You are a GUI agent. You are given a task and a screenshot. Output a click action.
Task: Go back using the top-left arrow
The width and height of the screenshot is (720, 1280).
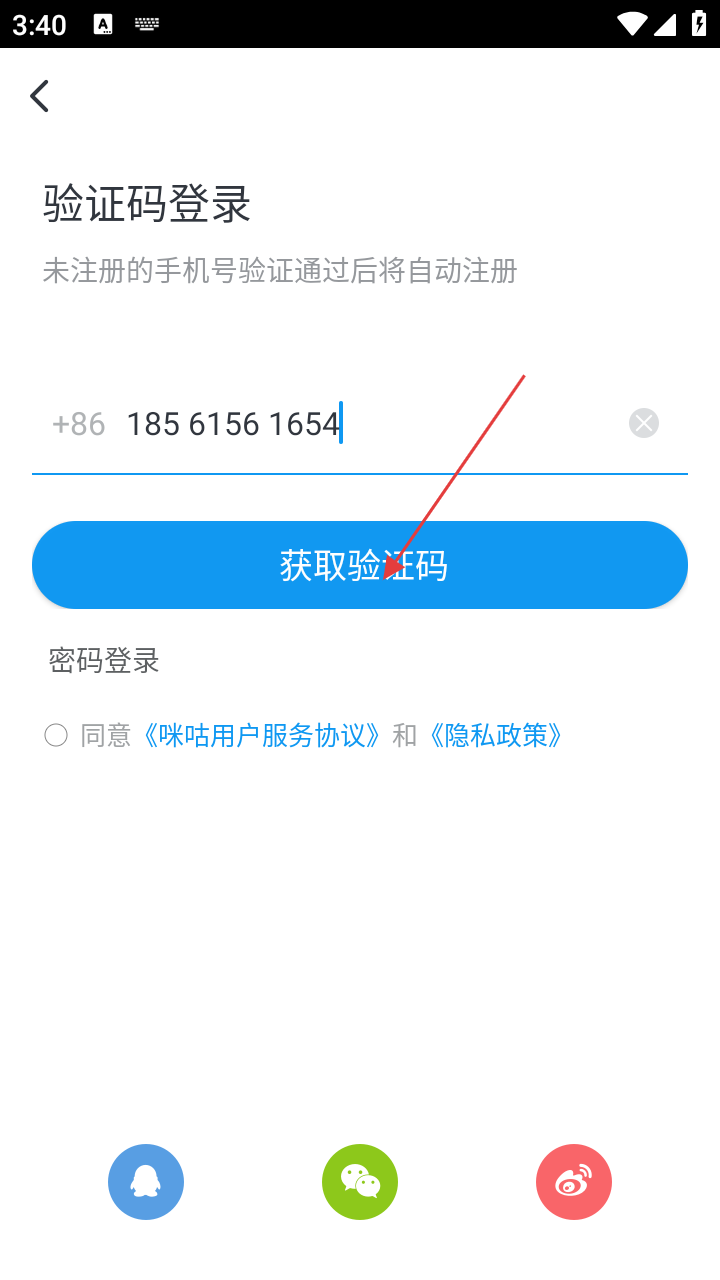point(40,96)
